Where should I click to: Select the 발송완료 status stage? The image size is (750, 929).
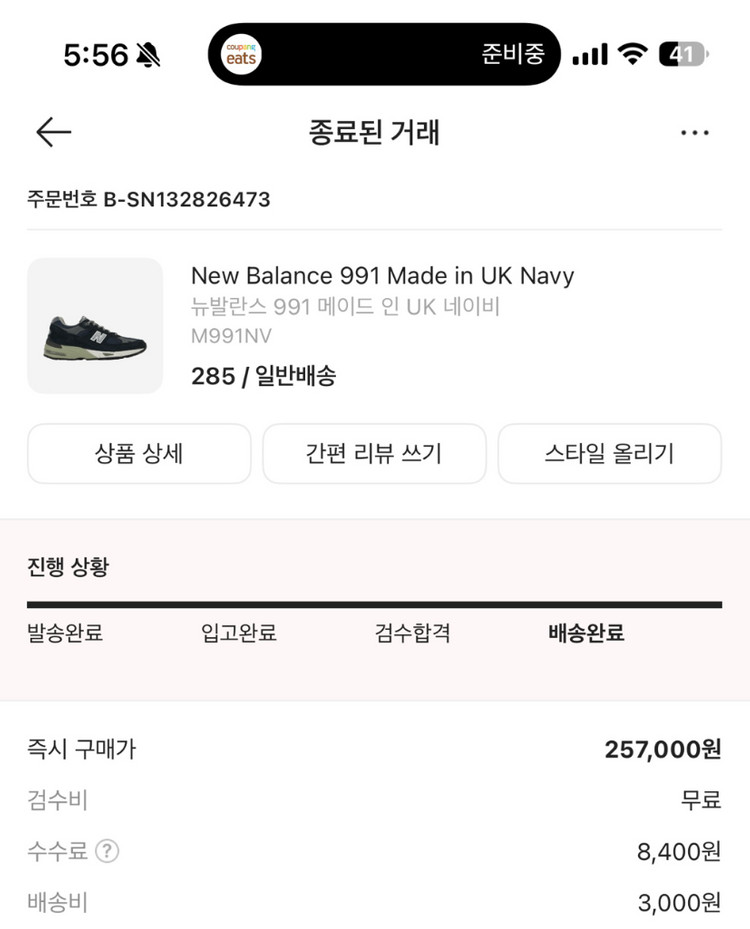[62, 634]
